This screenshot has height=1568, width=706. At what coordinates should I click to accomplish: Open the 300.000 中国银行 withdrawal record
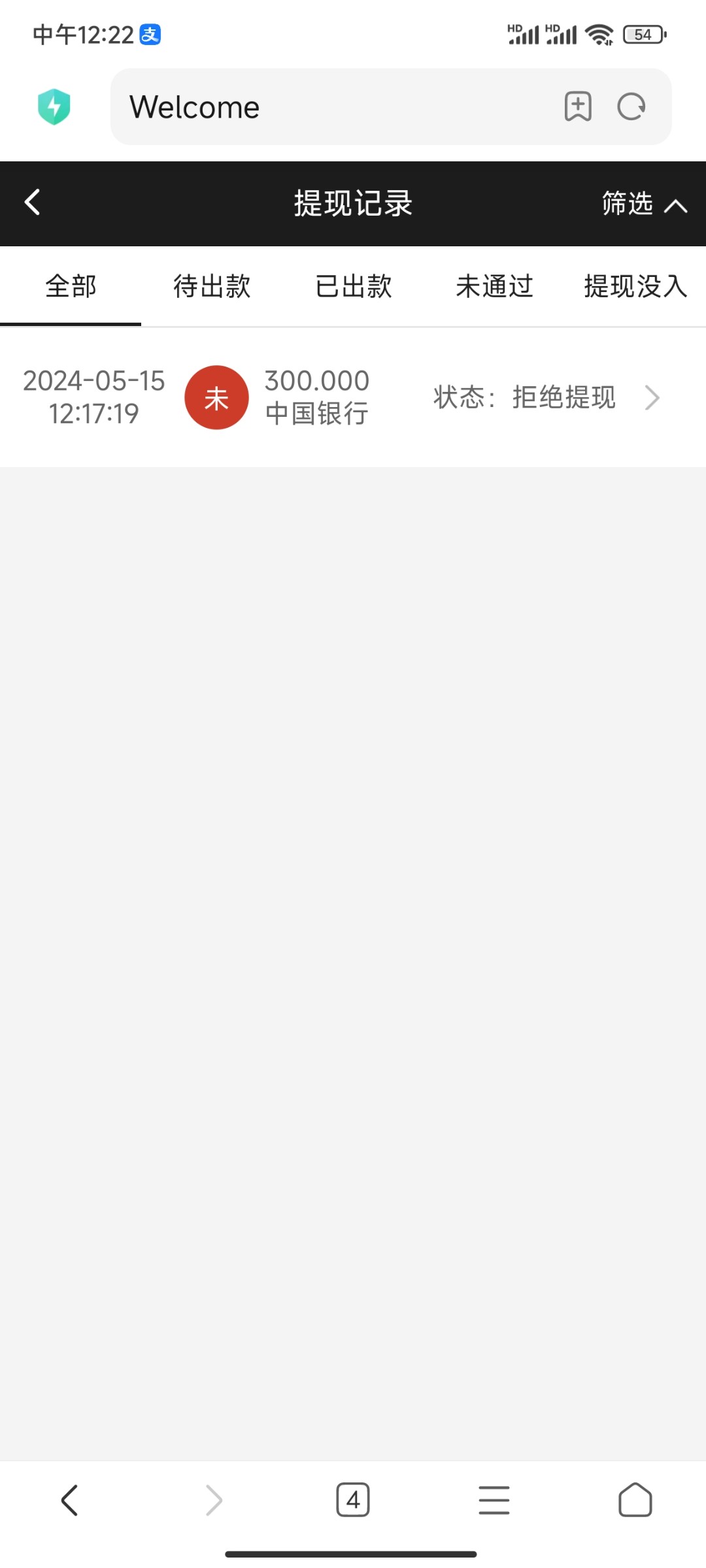point(353,397)
